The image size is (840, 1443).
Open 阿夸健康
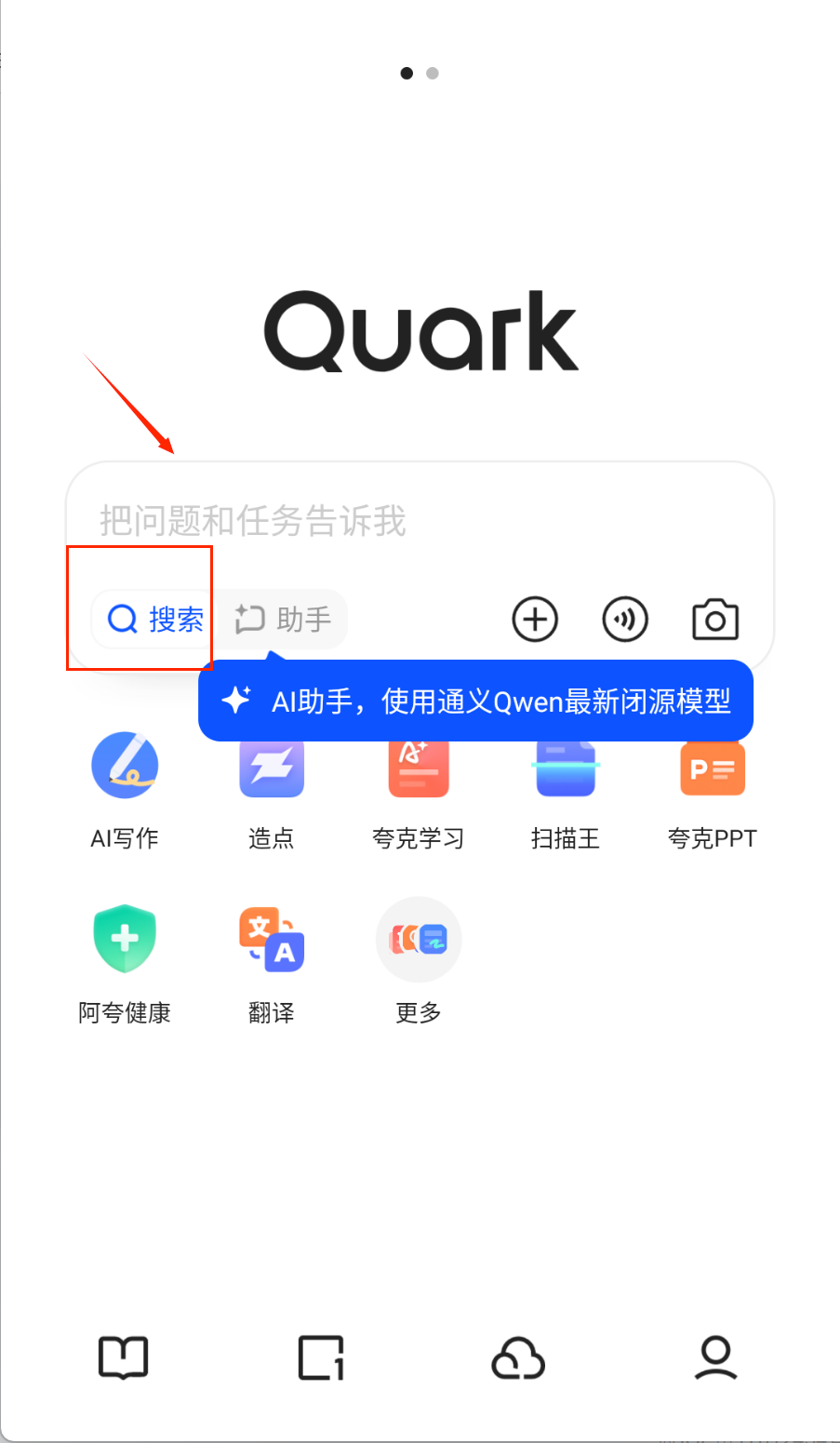125,940
